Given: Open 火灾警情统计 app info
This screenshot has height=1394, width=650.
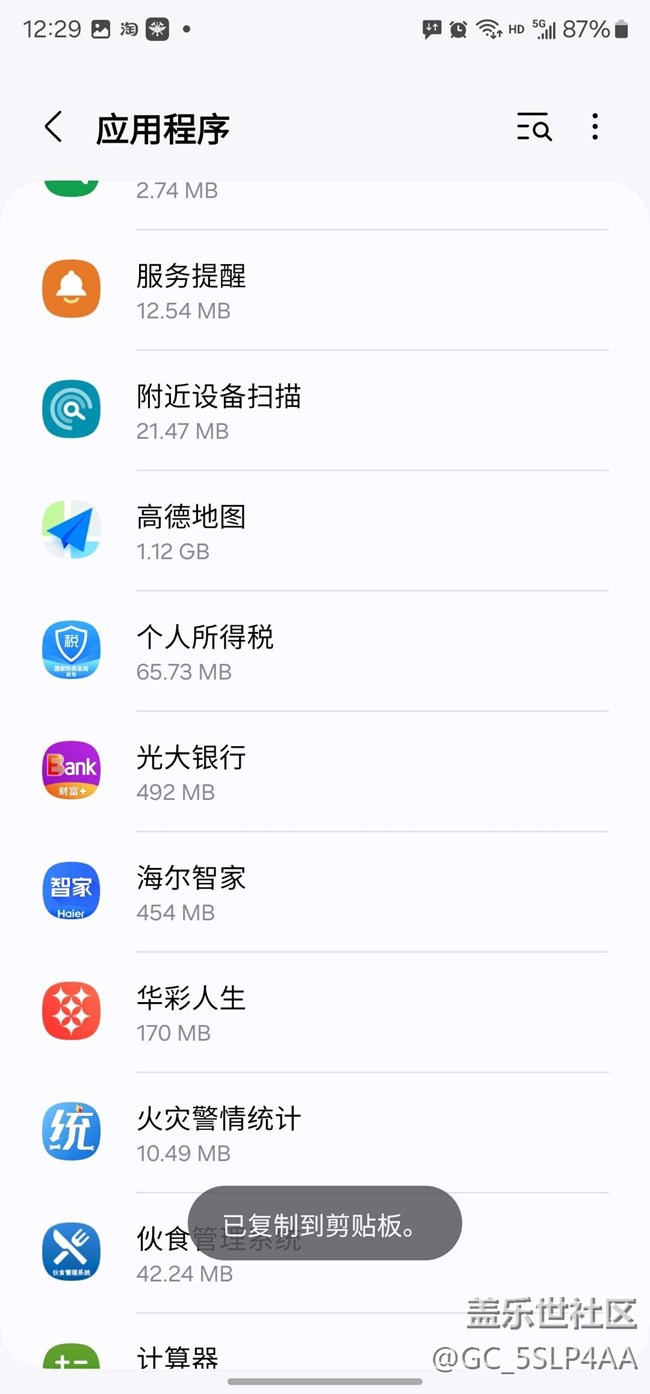Looking at the screenshot, I should click(325, 1132).
